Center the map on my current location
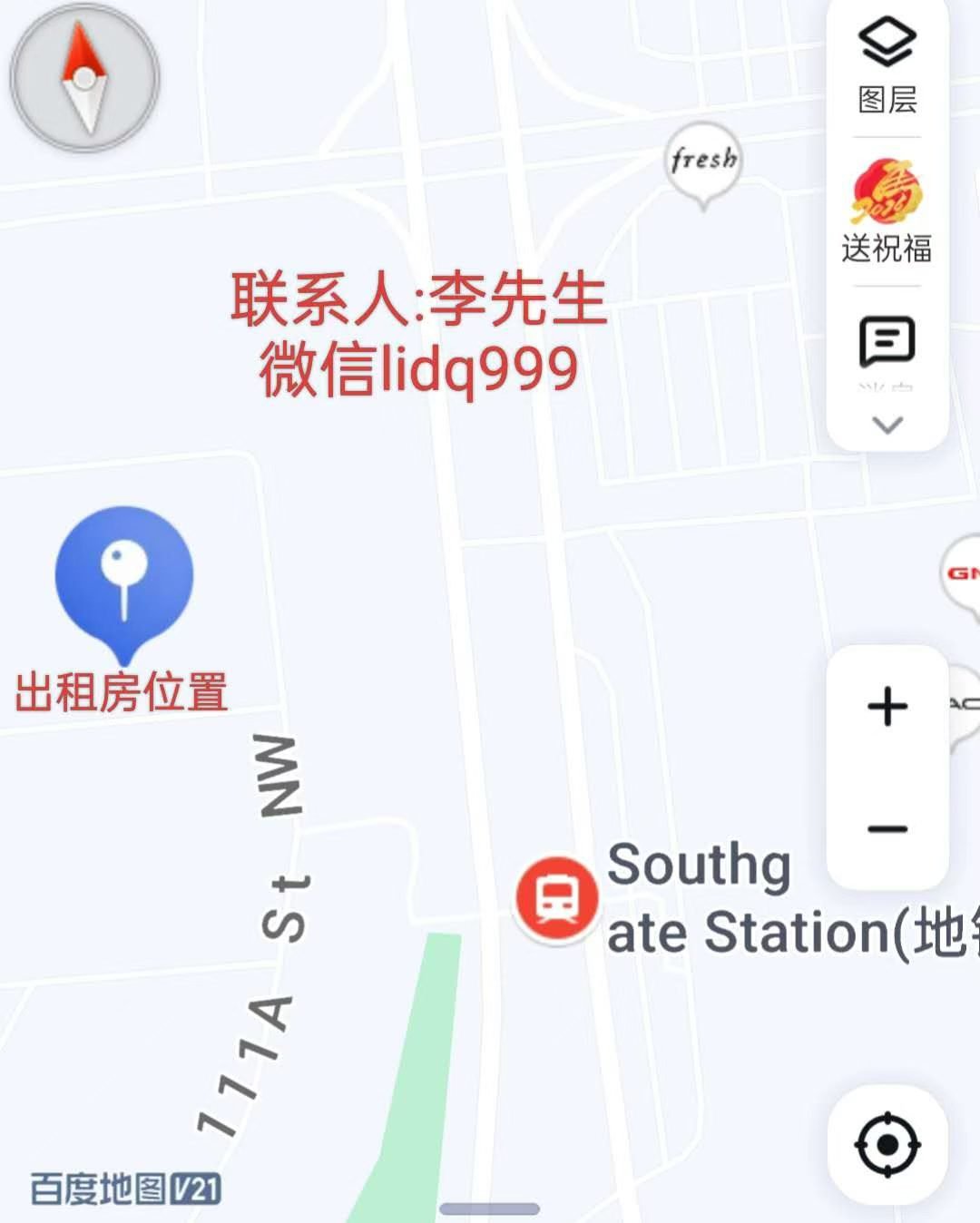The width and height of the screenshot is (980, 1223). (887, 1144)
